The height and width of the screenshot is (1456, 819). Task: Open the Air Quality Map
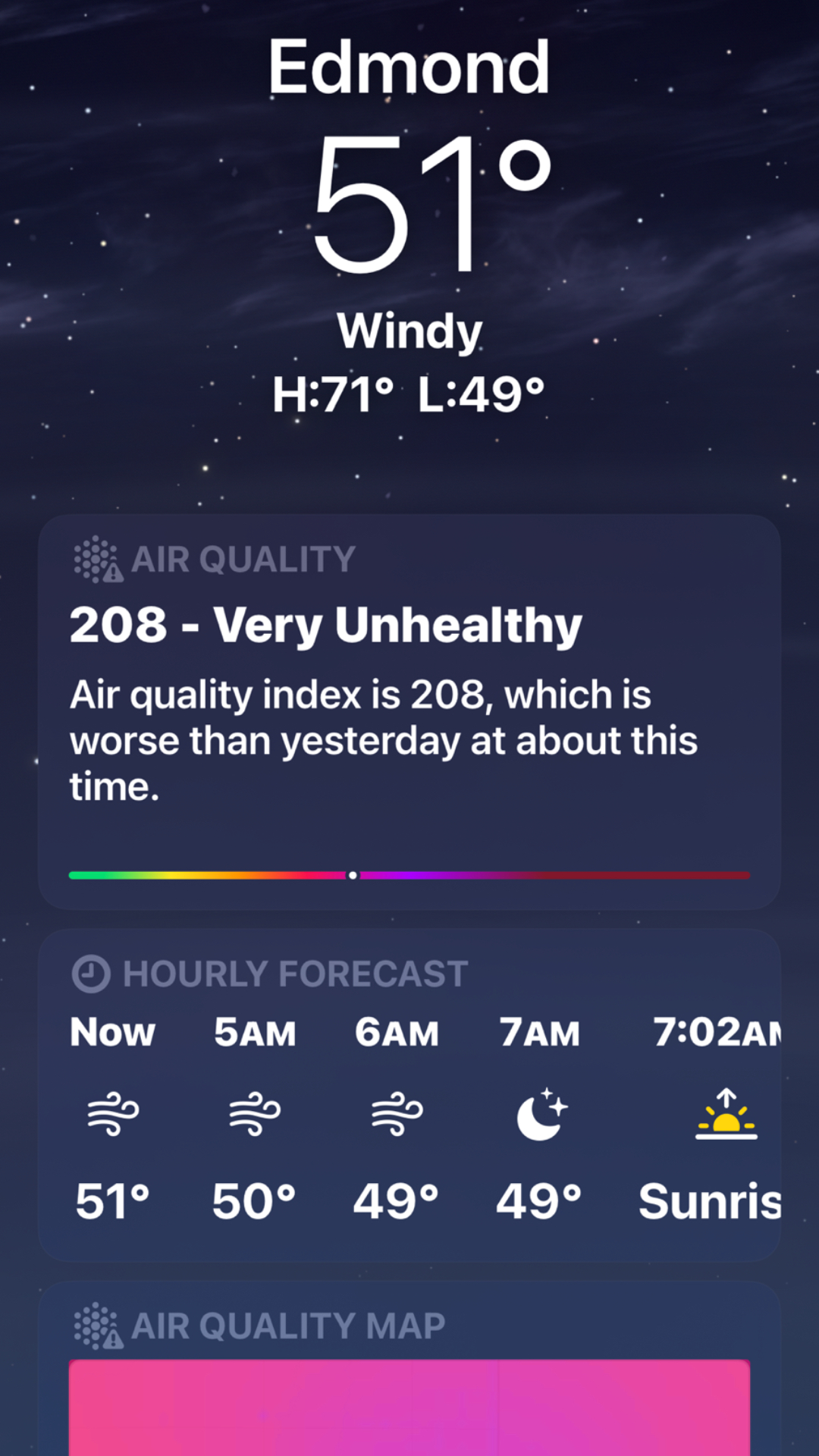[x=409, y=1403]
